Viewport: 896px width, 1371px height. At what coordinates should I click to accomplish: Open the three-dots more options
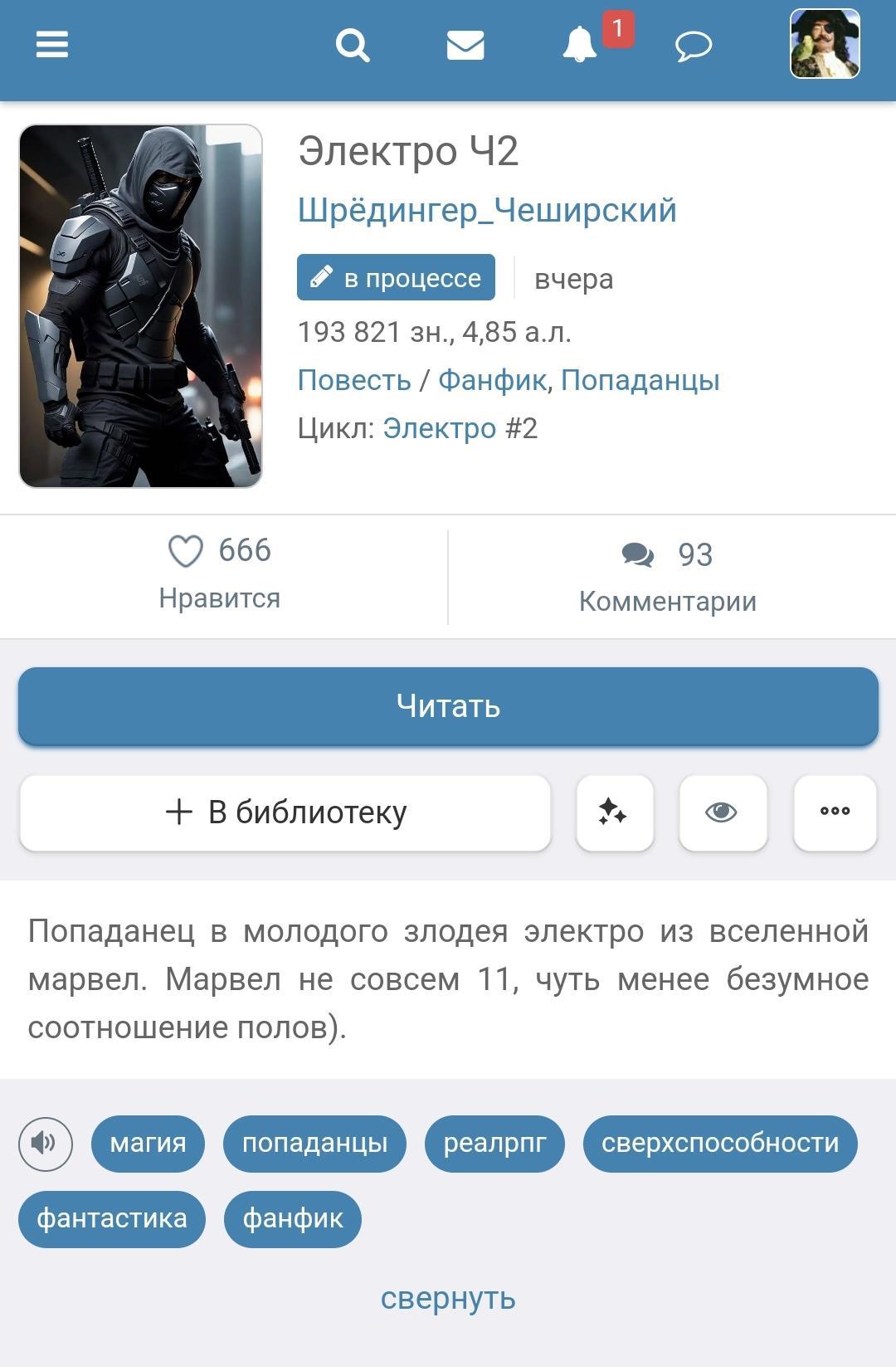point(835,812)
